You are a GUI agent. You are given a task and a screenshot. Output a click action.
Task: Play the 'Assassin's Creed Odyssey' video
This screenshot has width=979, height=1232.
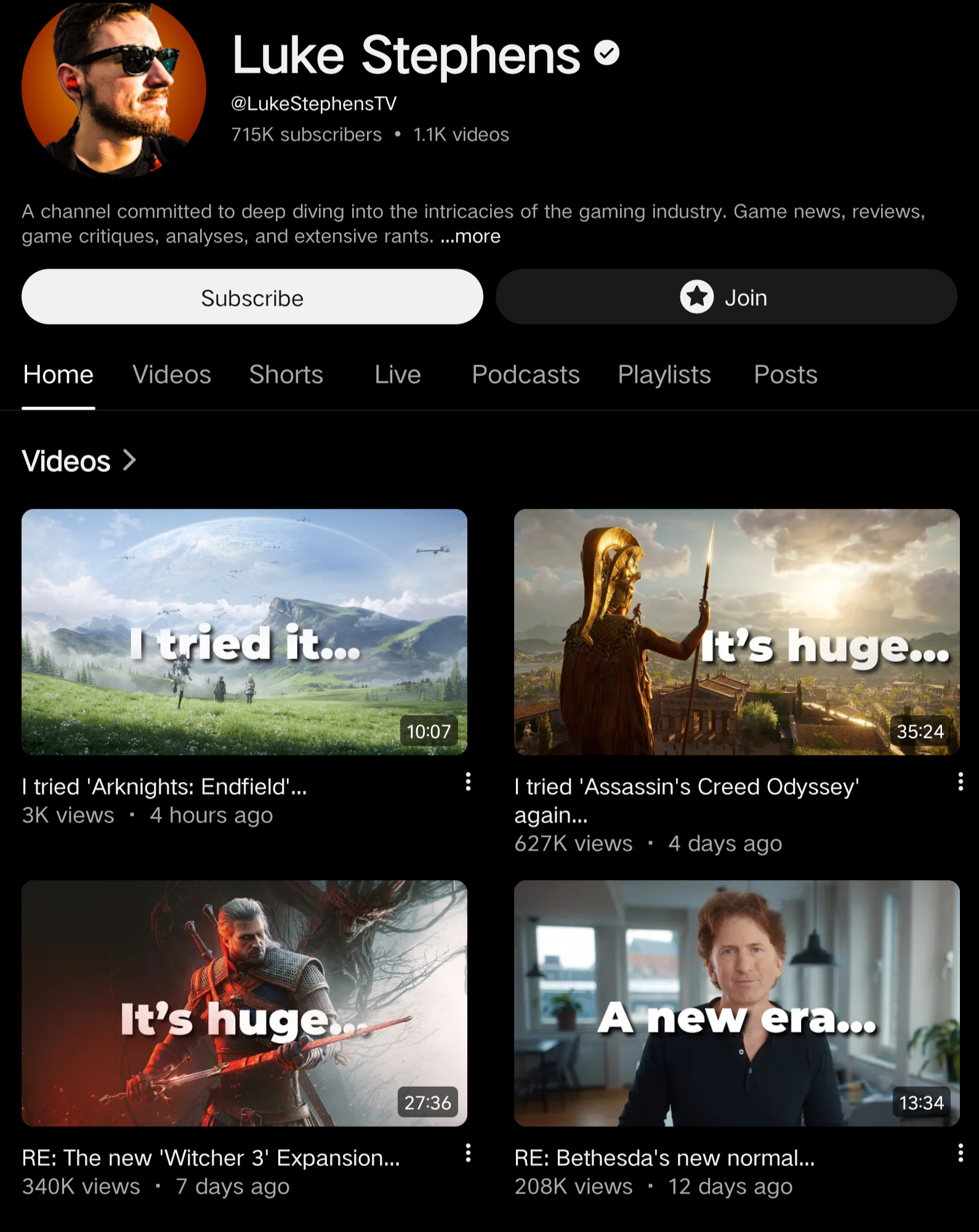tap(737, 632)
